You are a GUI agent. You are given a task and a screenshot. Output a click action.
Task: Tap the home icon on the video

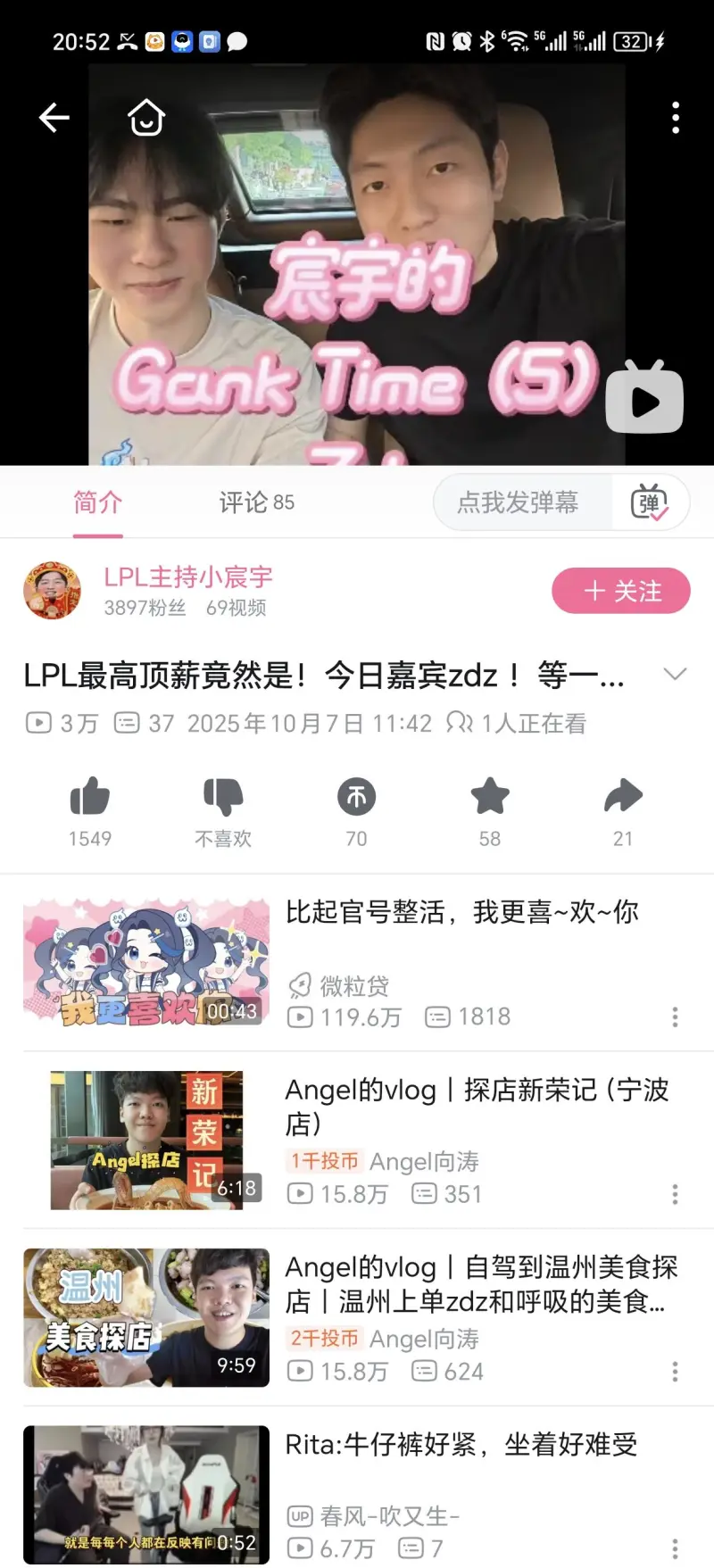pyautogui.click(x=146, y=117)
